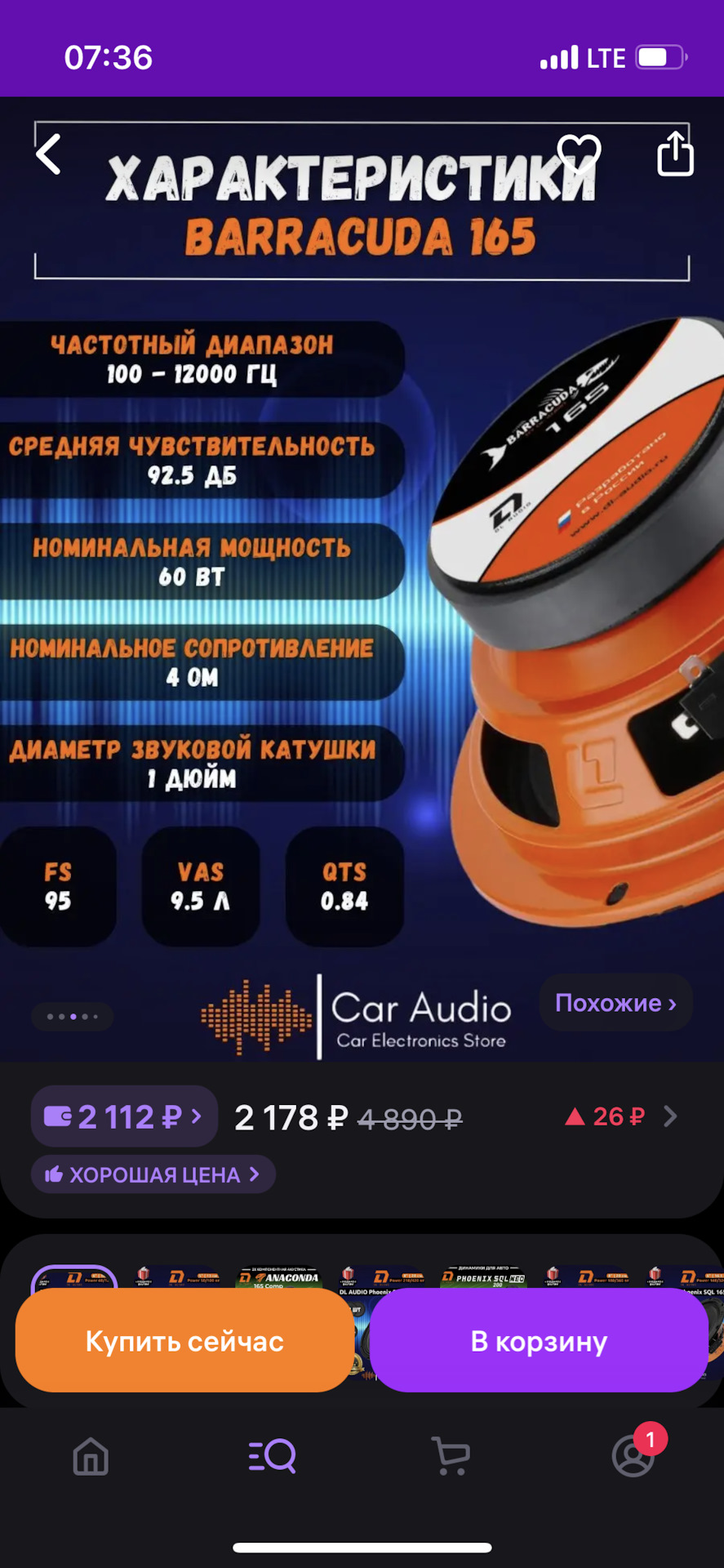
Task: Open the cart tab
Action: click(451, 1456)
